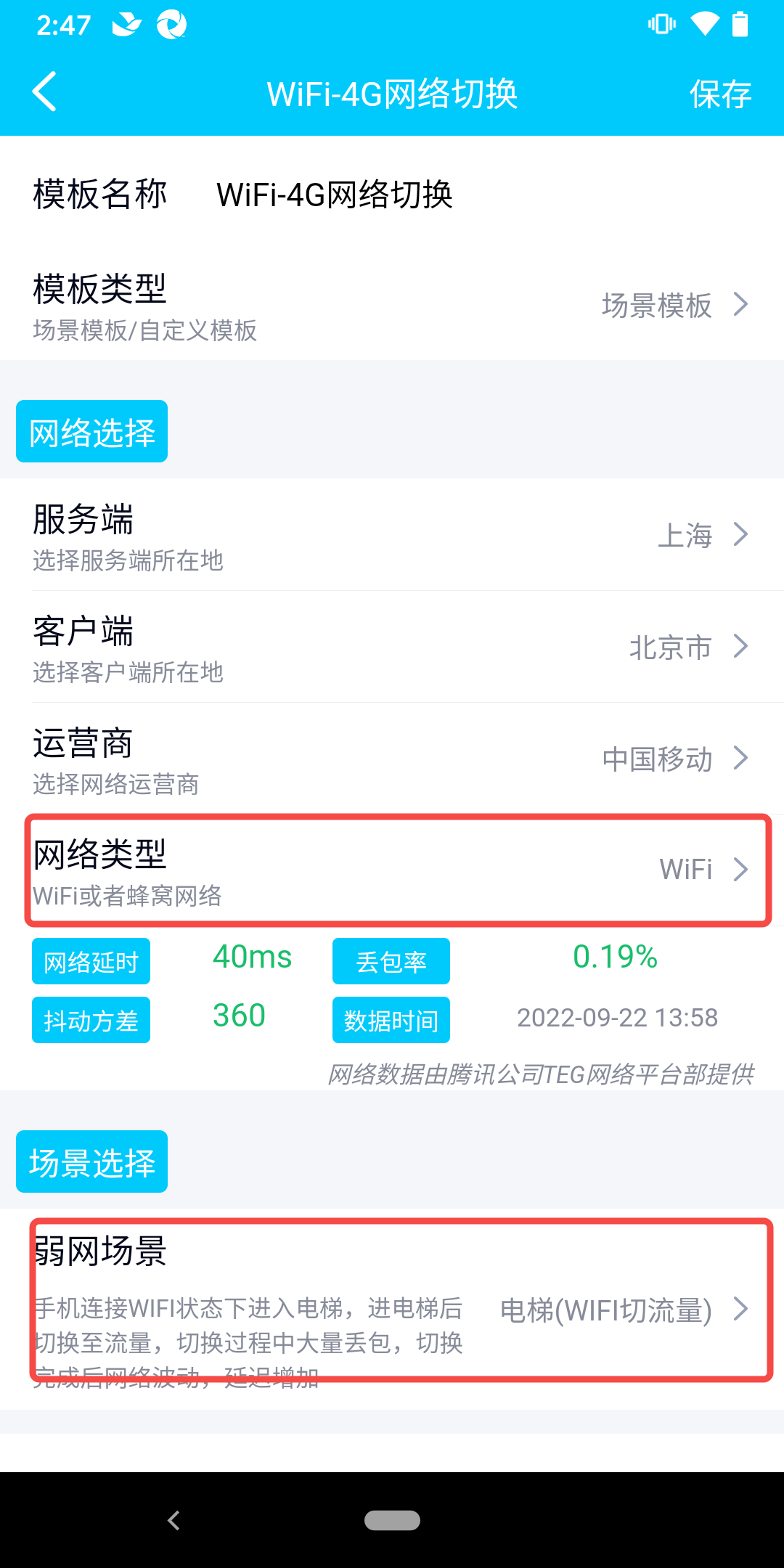Tap the 场景选择 section badge
784x1568 pixels.
click(91, 1161)
